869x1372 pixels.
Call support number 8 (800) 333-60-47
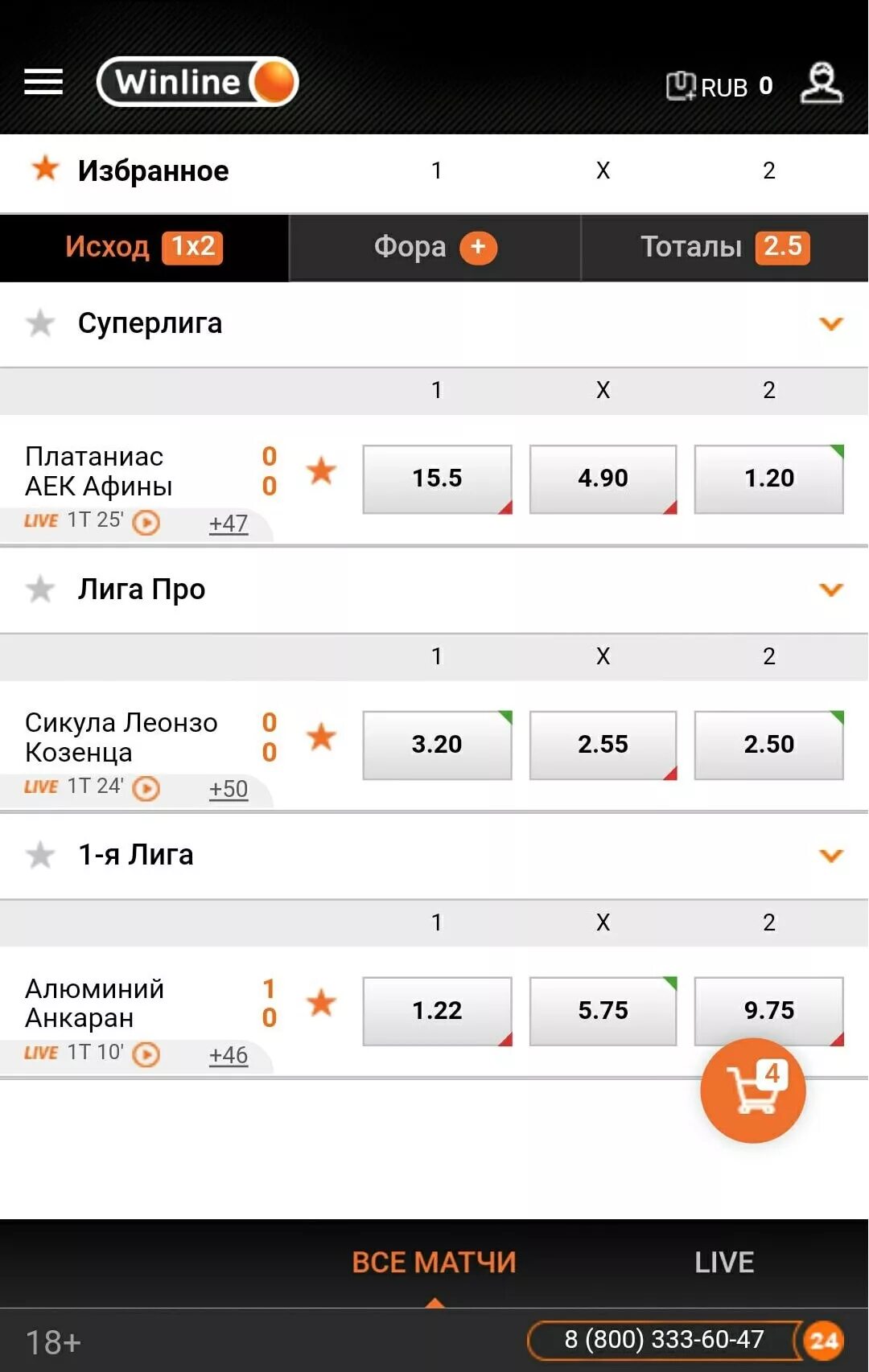pos(664,1340)
